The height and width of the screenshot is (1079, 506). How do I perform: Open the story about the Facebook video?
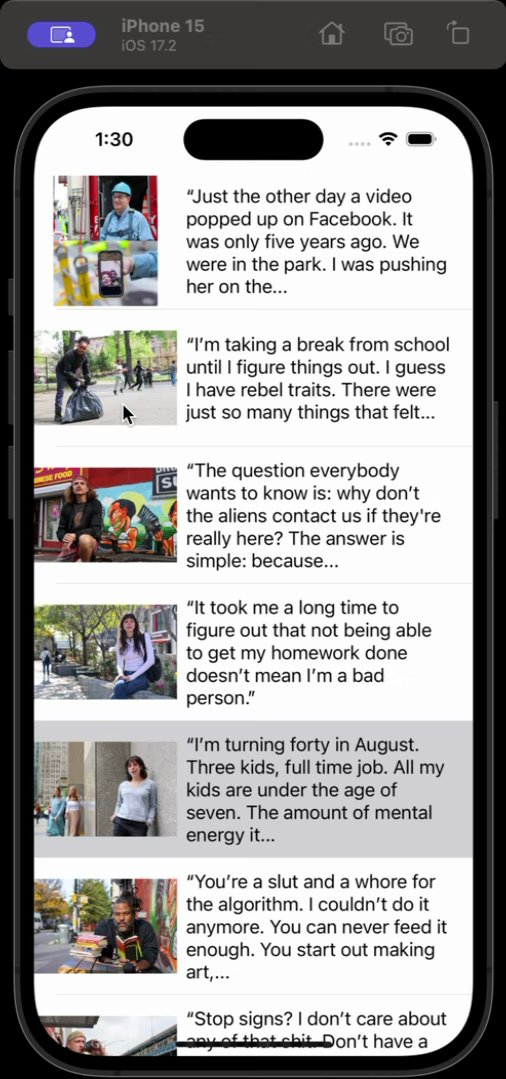253,241
